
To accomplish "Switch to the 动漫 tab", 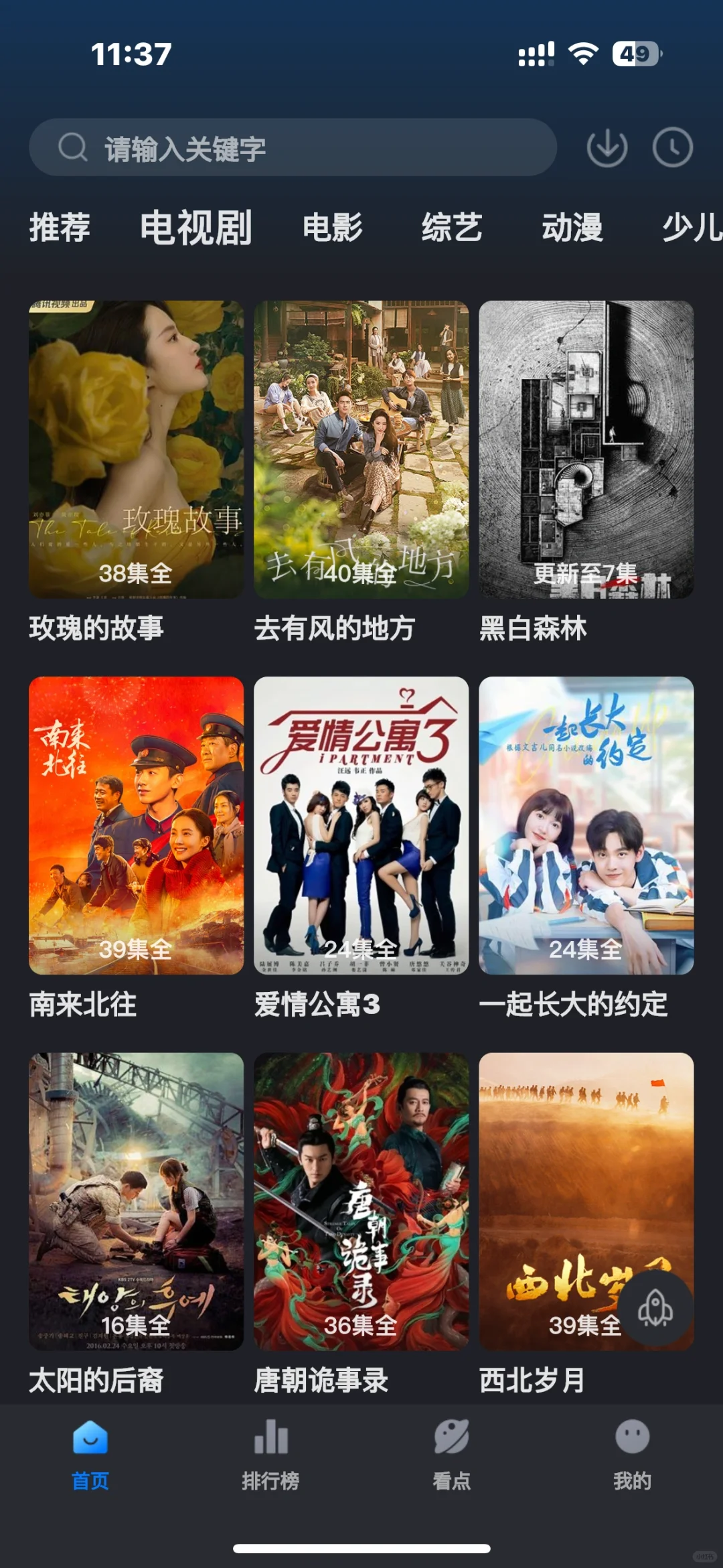I will [x=572, y=228].
